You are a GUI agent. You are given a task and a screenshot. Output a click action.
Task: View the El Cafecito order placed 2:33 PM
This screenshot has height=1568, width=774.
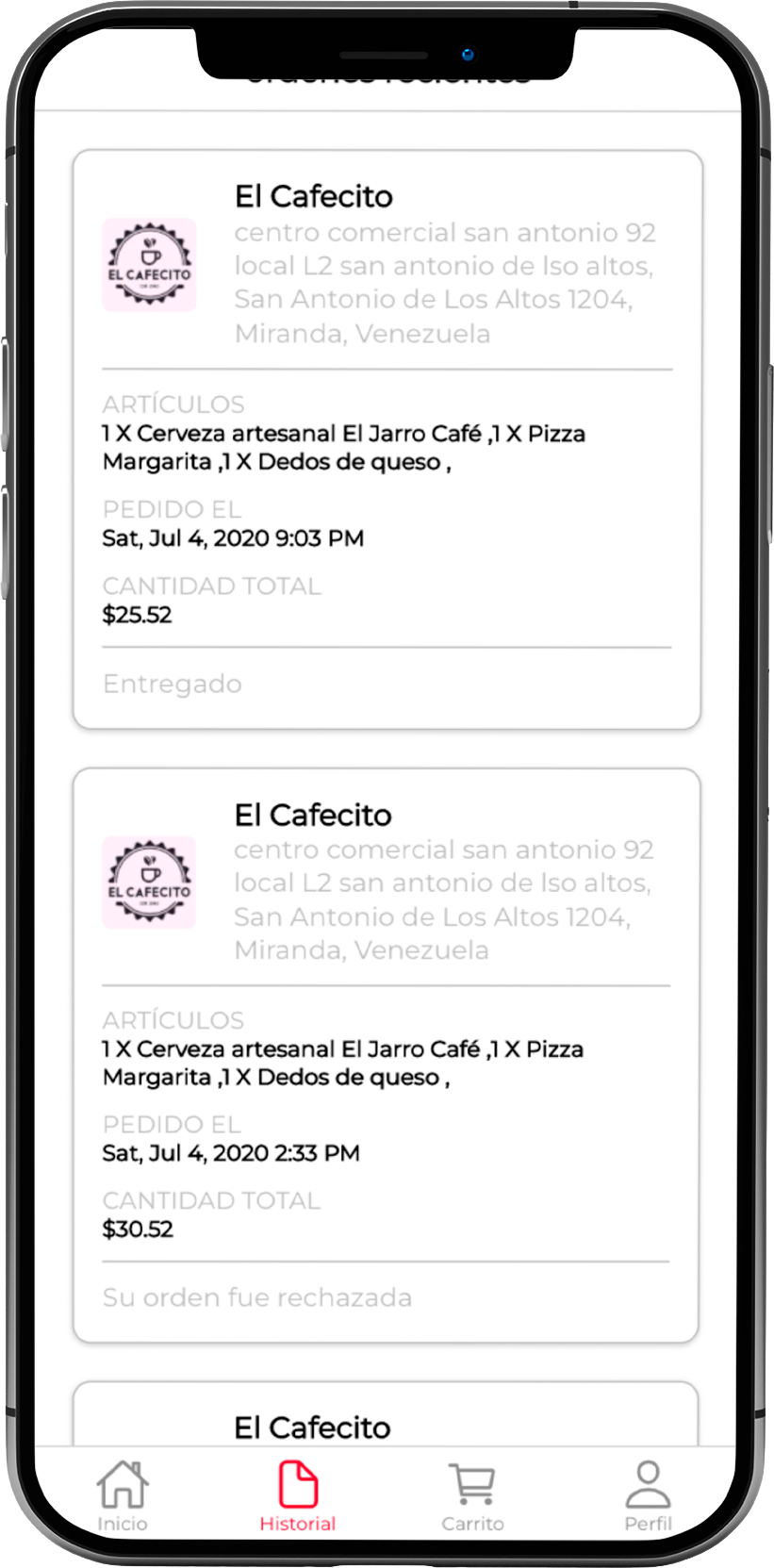[x=386, y=1055]
